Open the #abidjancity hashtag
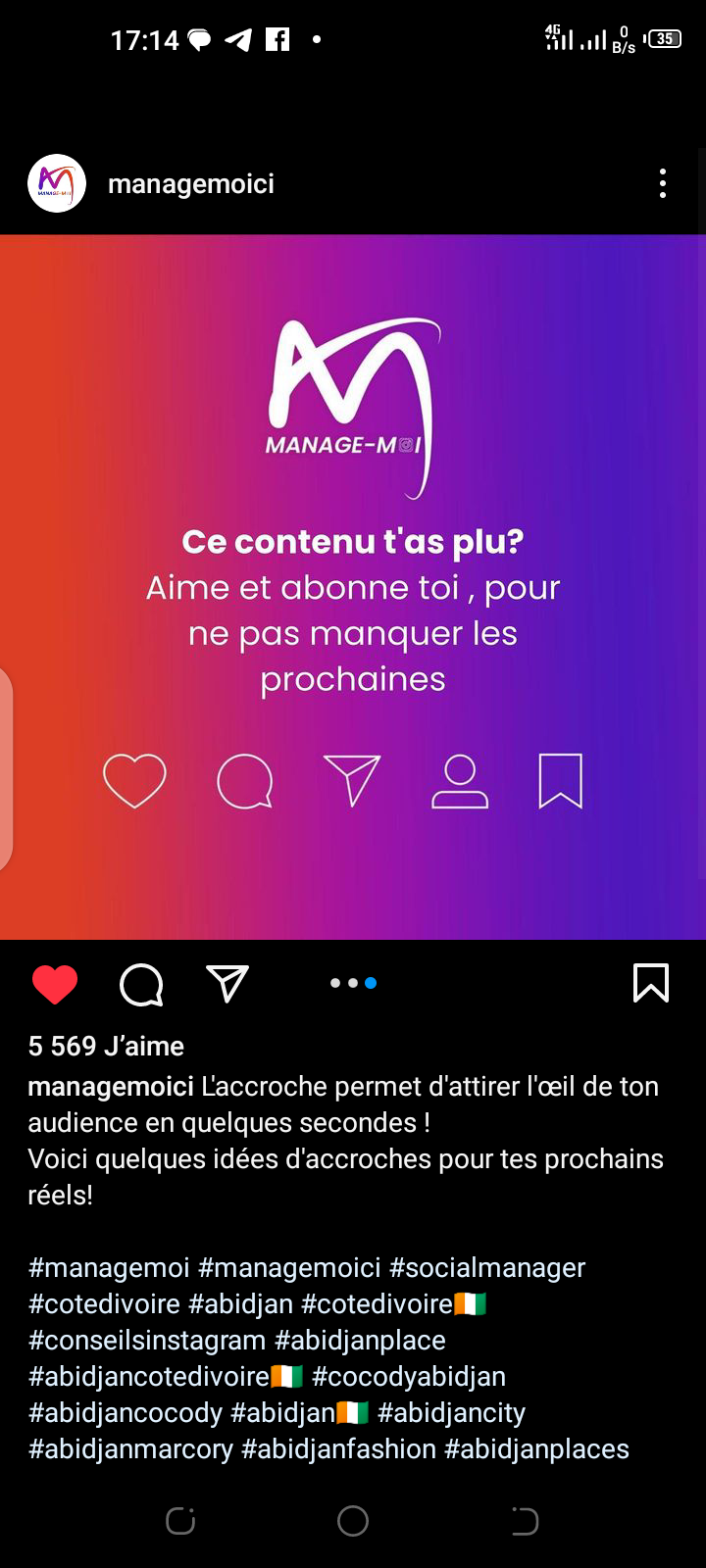The height and width of the screenshot is (1568, 706). 451,1412
